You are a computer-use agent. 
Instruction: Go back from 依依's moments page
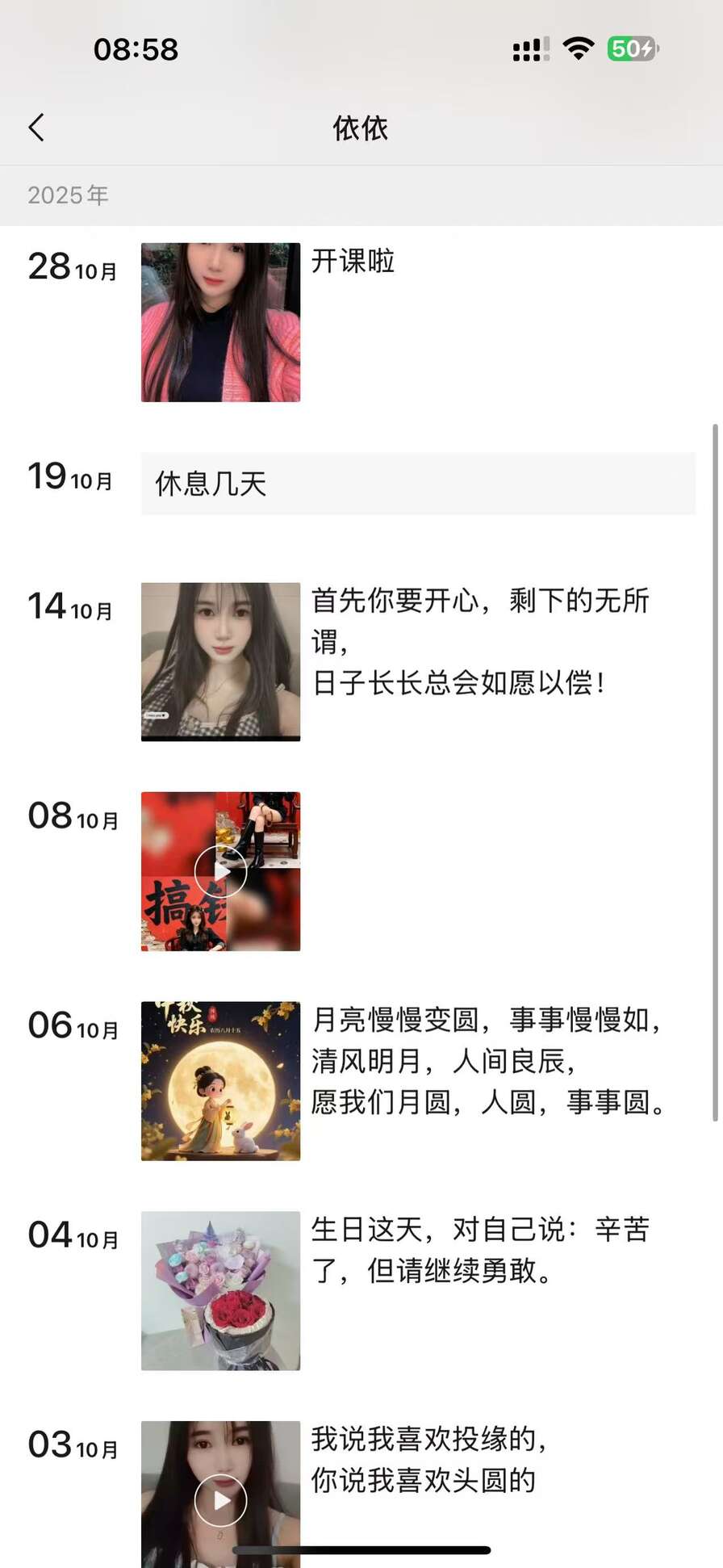tap(36, 128)
